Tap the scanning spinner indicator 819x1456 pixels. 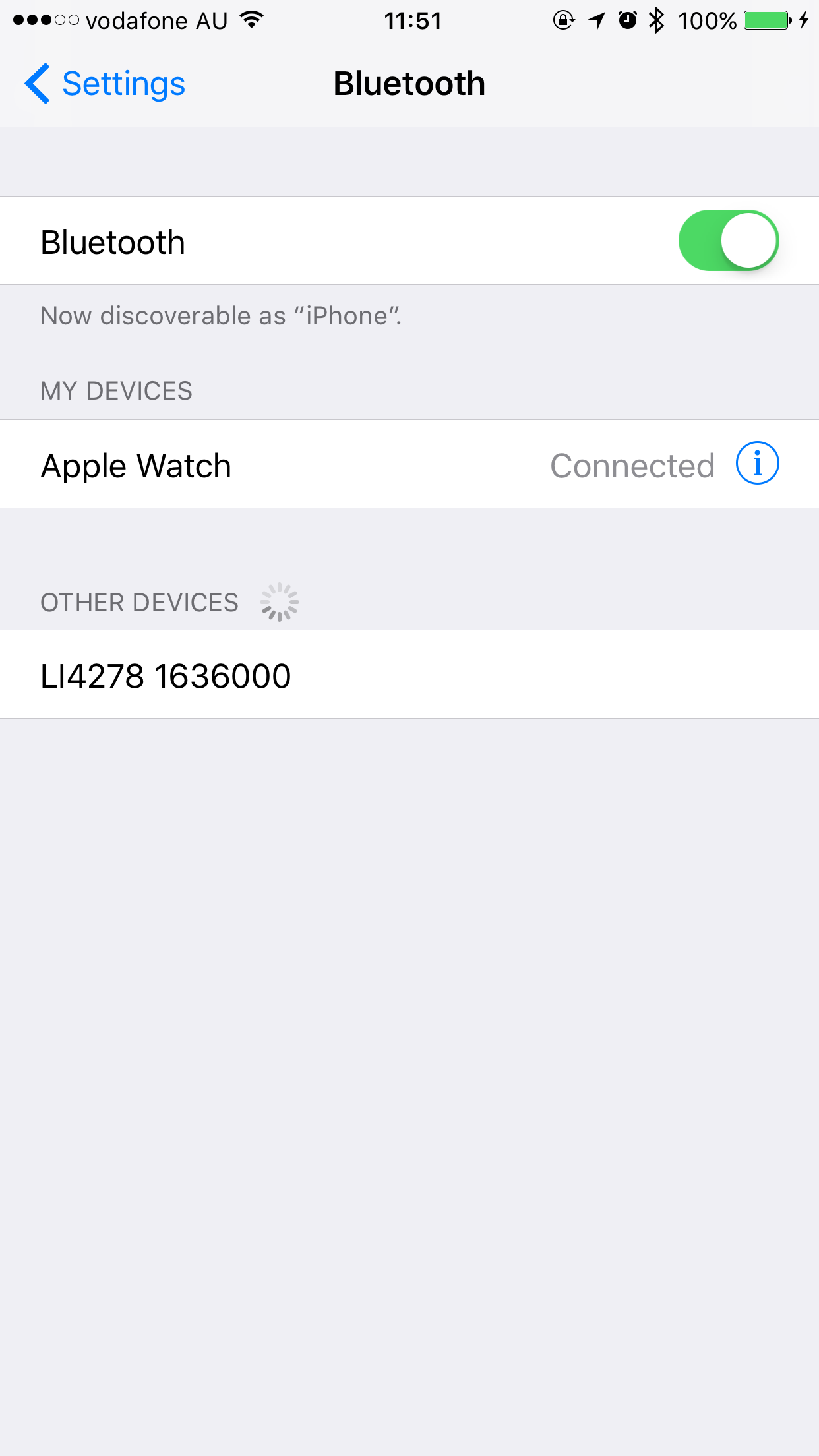(280, 601)
